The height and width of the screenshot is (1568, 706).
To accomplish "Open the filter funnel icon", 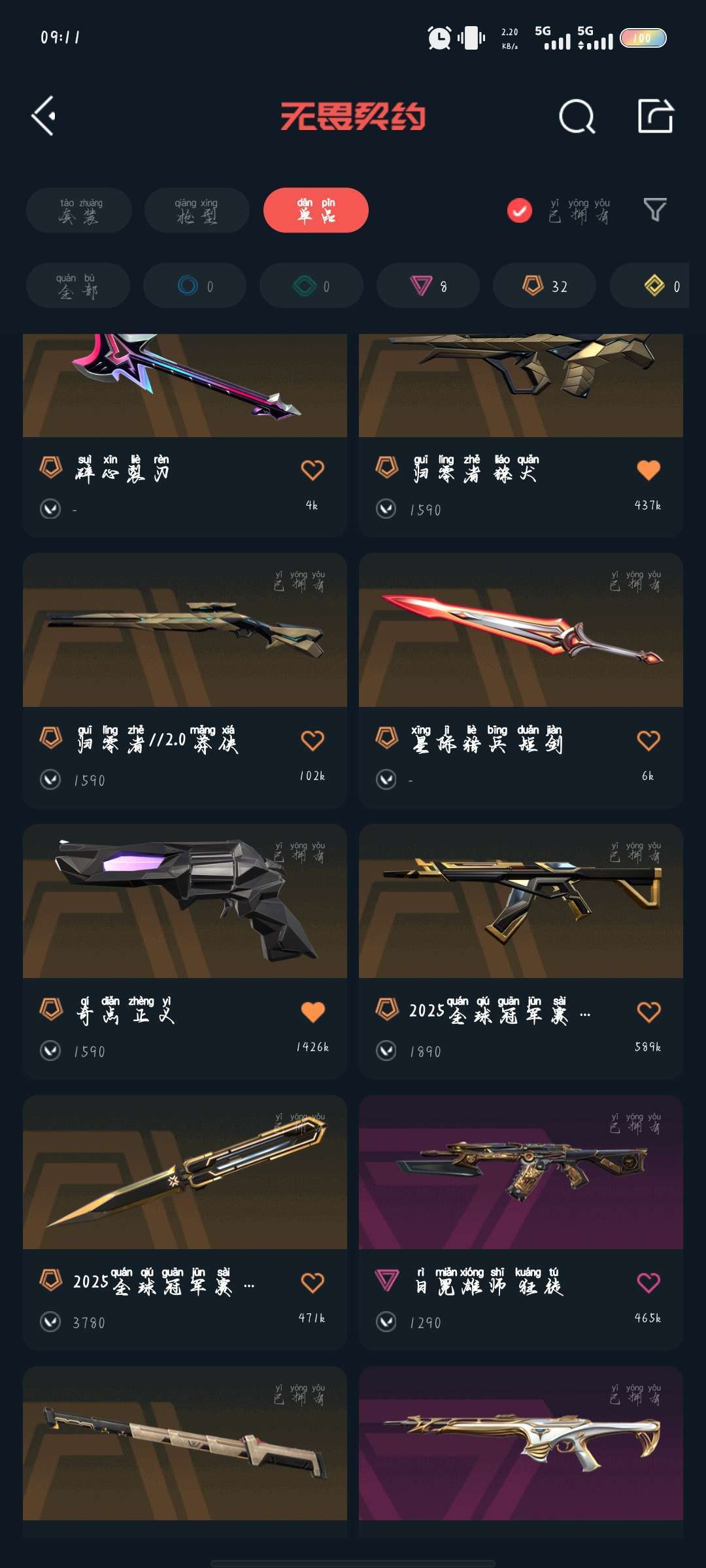I will click(x=654, y=210).
